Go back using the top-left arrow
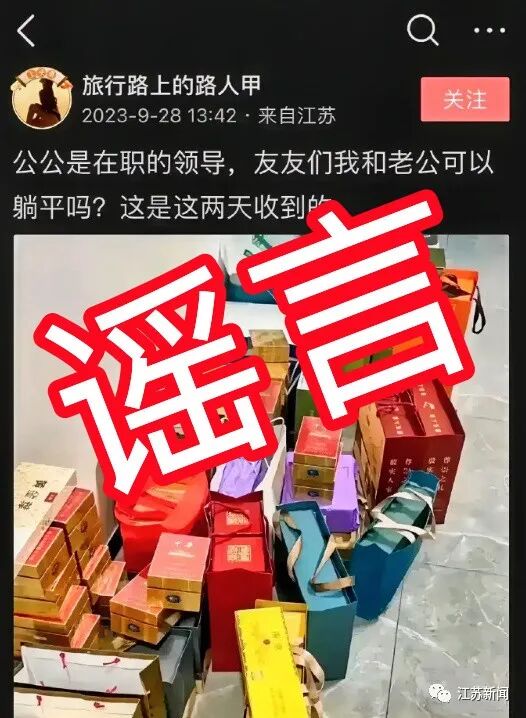526x718 pixels. 26,31
